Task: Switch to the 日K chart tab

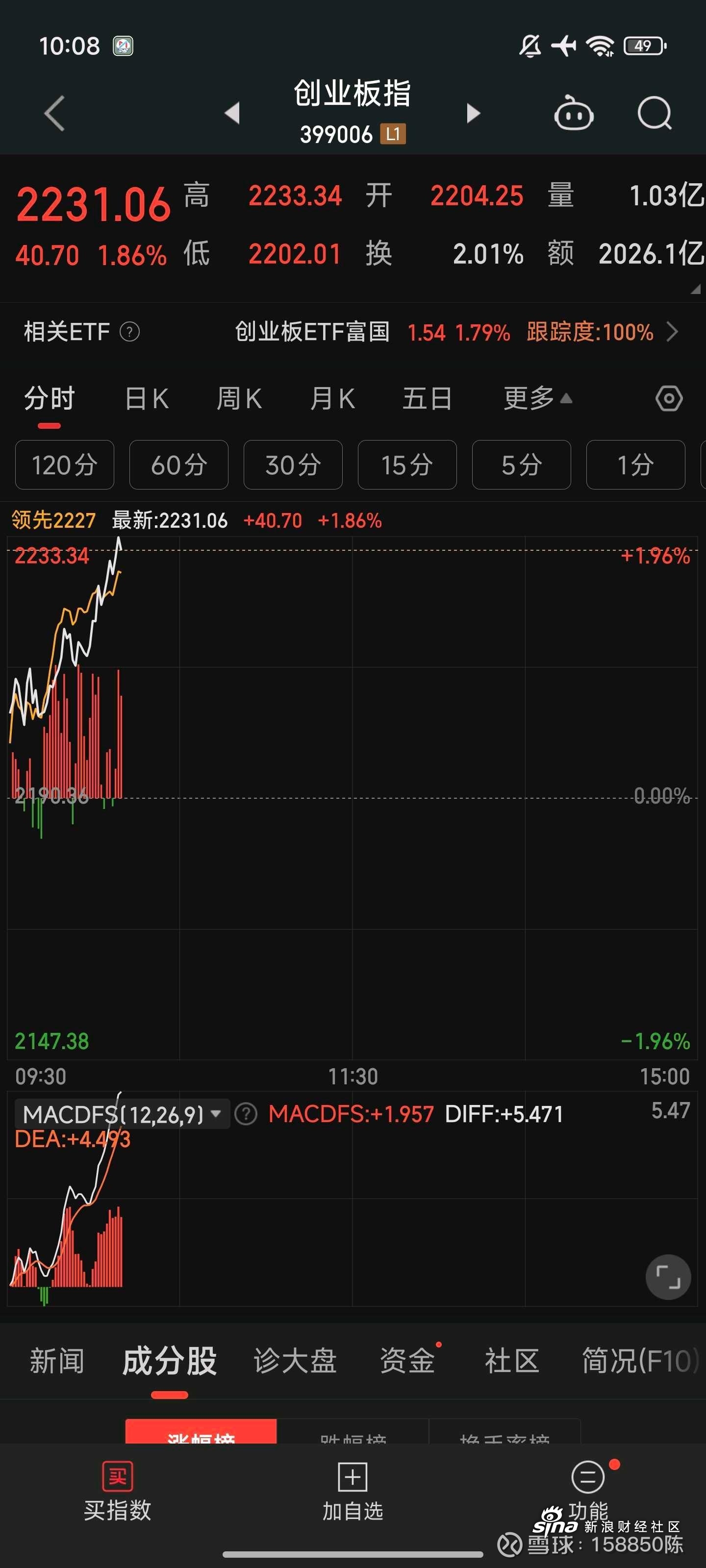Action: 147,399
